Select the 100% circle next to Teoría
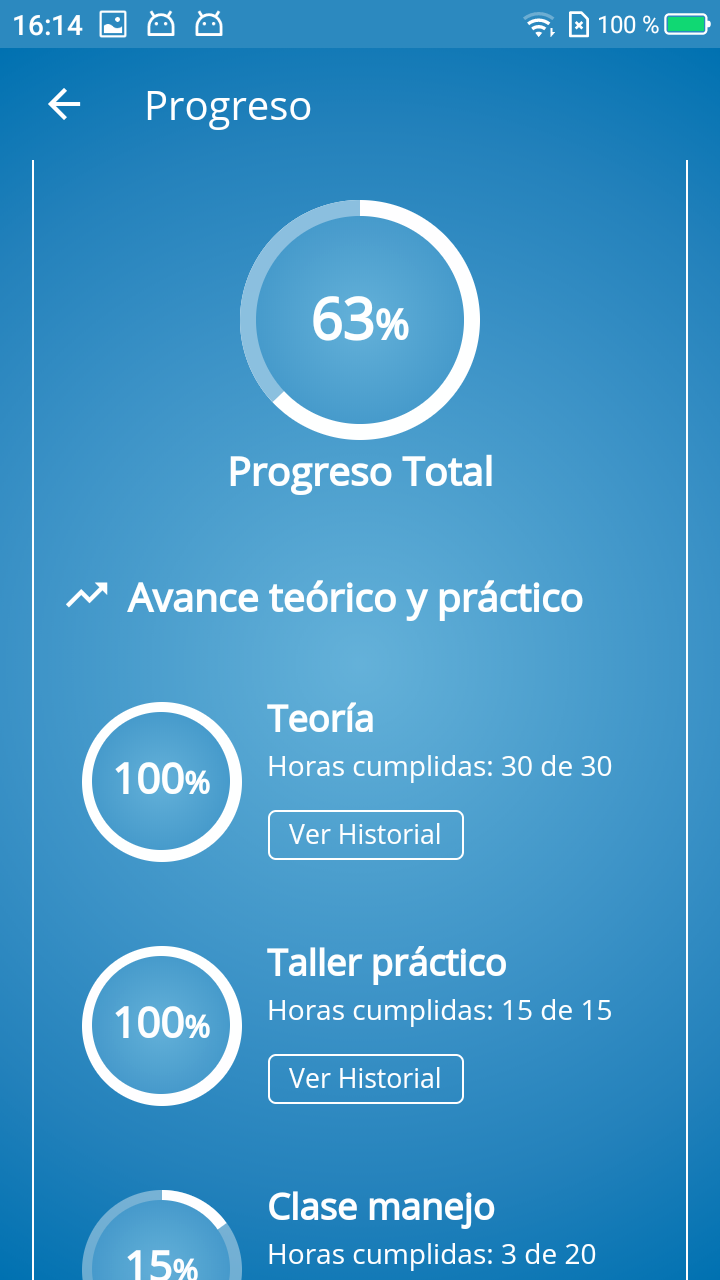The height and width of the screenshot is (1280, 720). coord(161,782)
